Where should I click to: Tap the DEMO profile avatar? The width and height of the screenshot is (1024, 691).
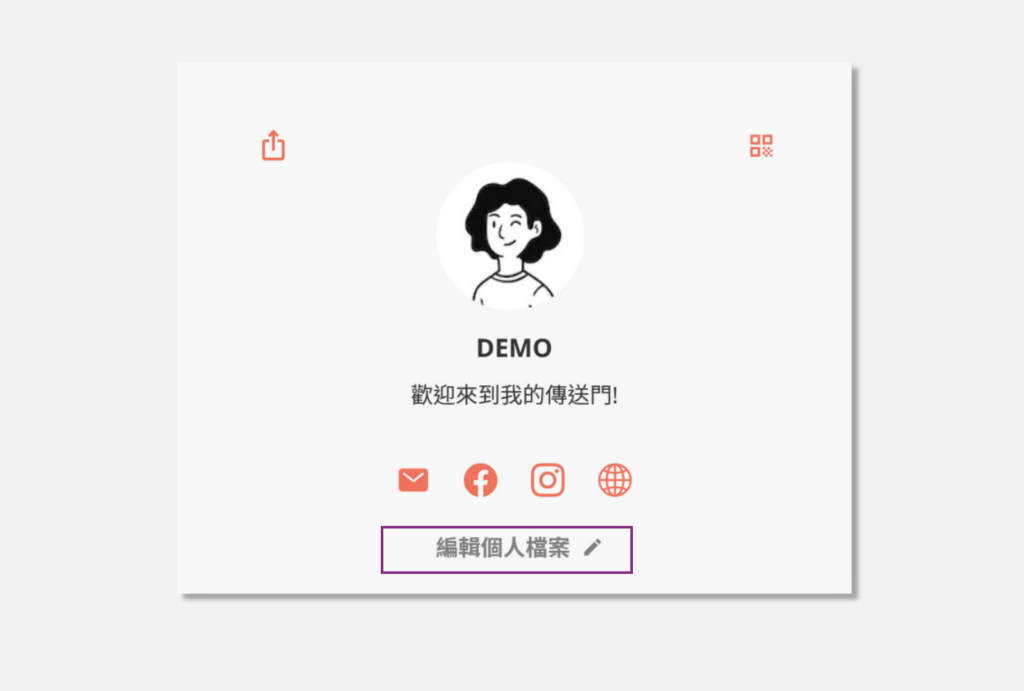510,236
